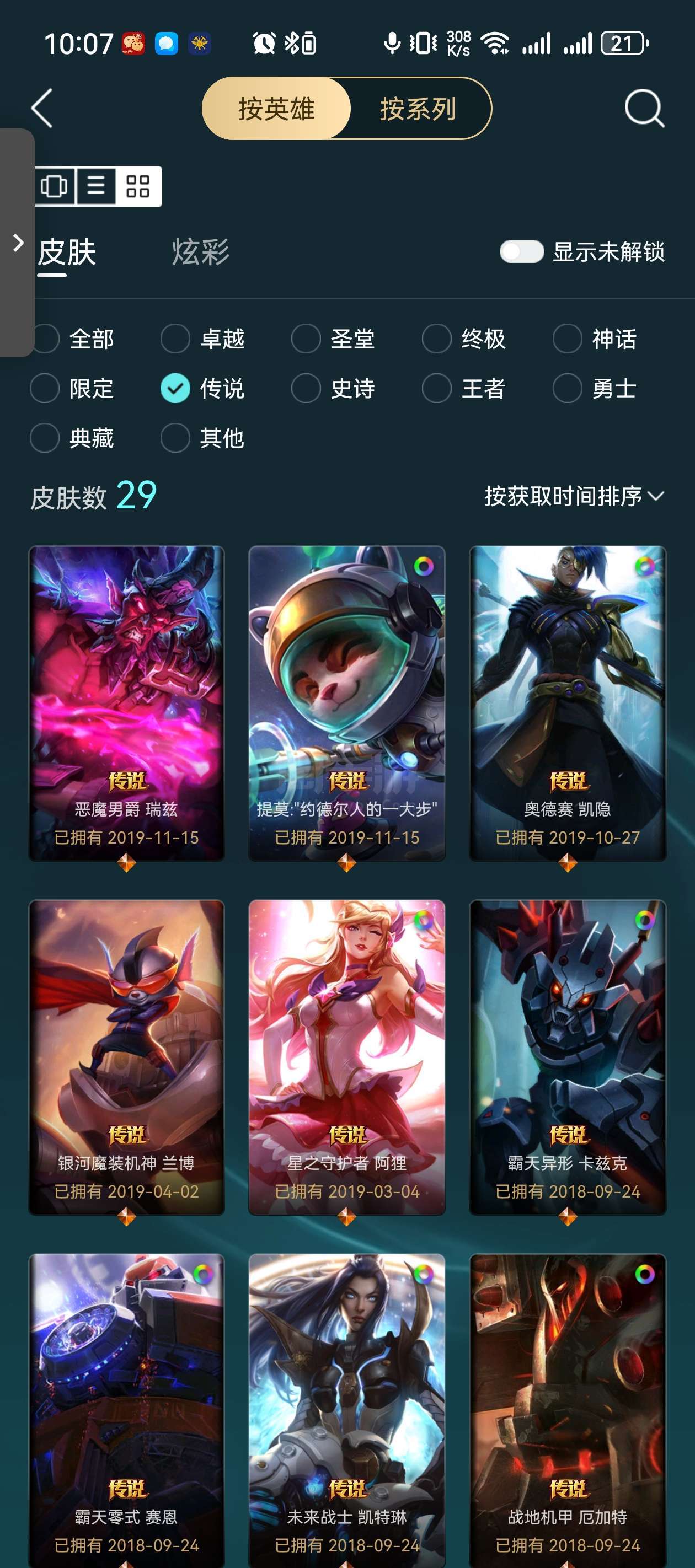Switch to the grid view layout icon
Image resolution: width=695 pixels, height=1568 pixels.
point(138,186)
